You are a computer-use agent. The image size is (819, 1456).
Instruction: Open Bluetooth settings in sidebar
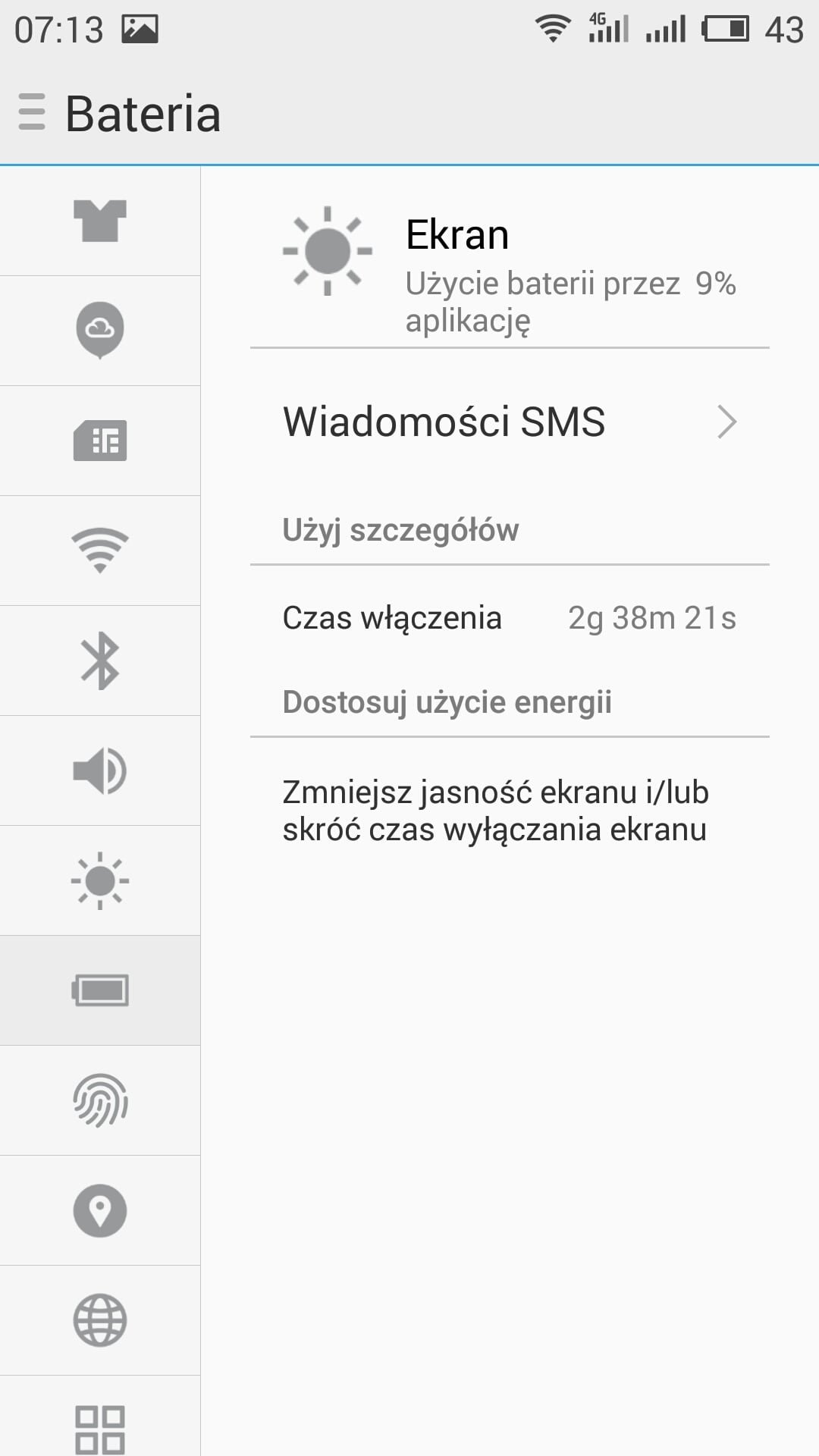coord(100,661)
